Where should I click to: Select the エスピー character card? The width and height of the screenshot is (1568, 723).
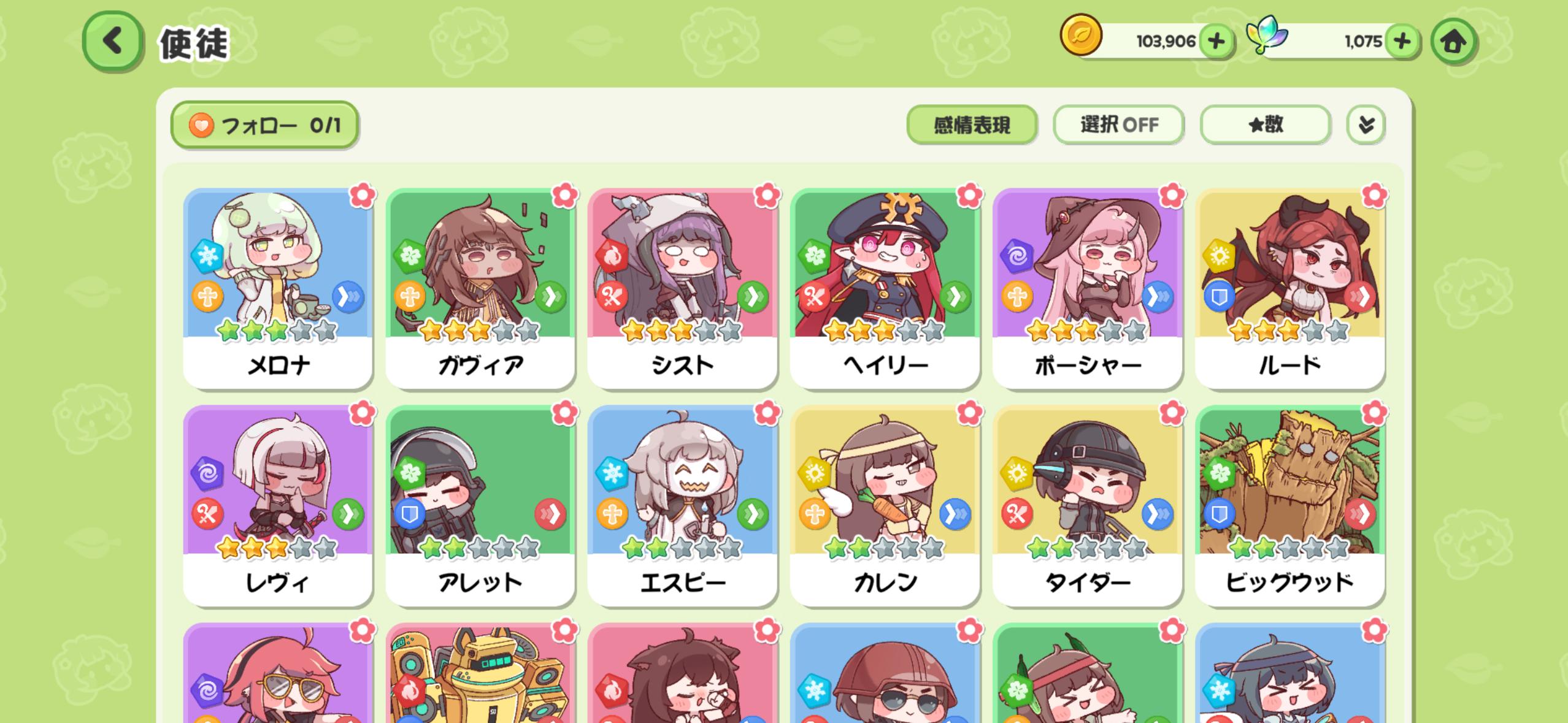(682, 506)
